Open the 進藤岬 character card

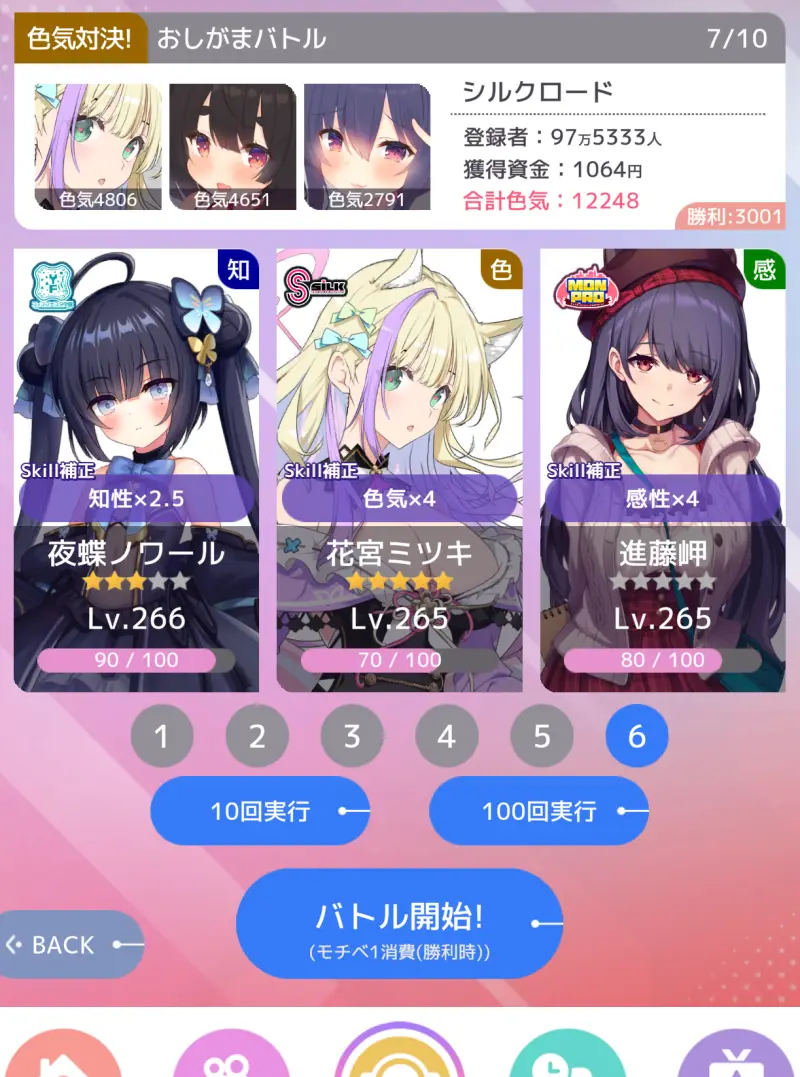pos(662,470)
